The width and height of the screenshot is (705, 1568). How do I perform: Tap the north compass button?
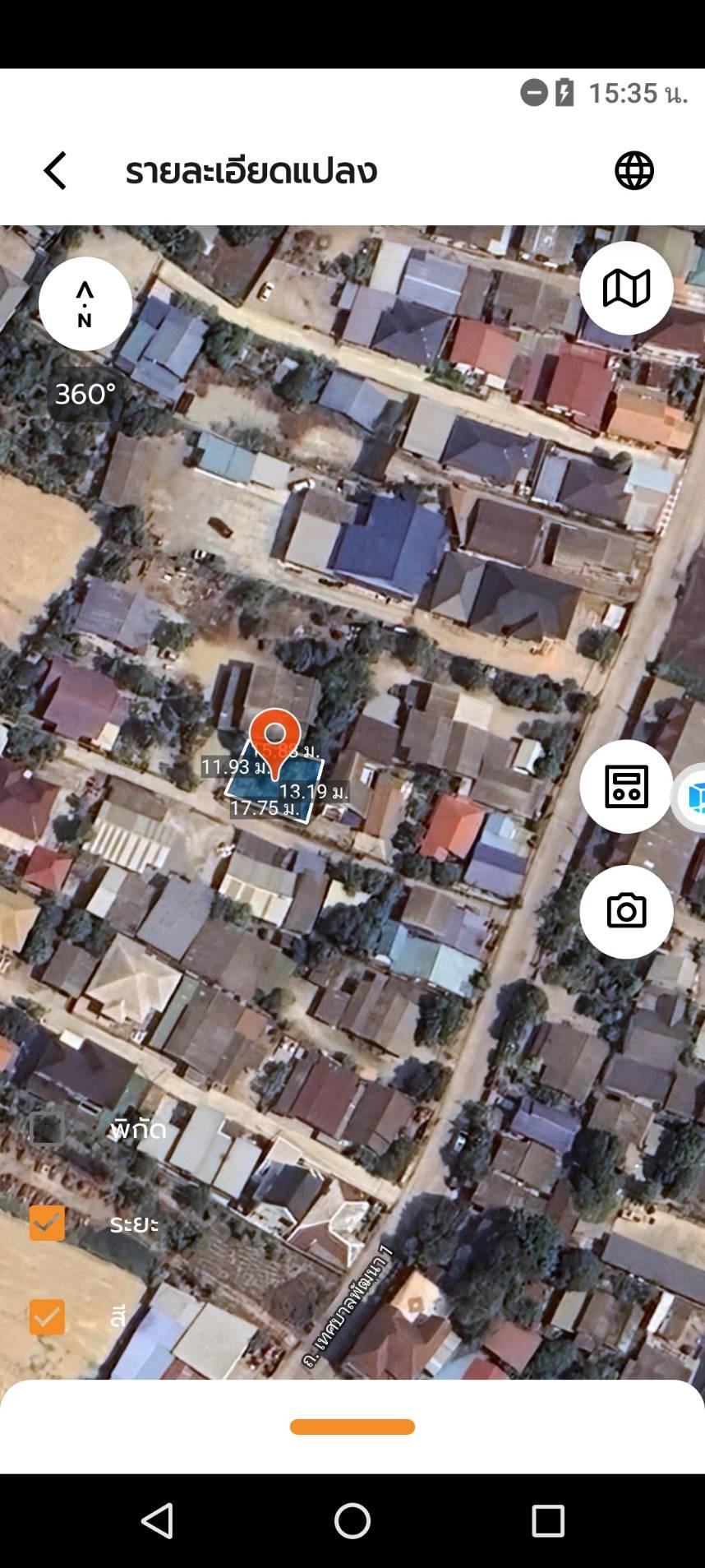[85, 303]
